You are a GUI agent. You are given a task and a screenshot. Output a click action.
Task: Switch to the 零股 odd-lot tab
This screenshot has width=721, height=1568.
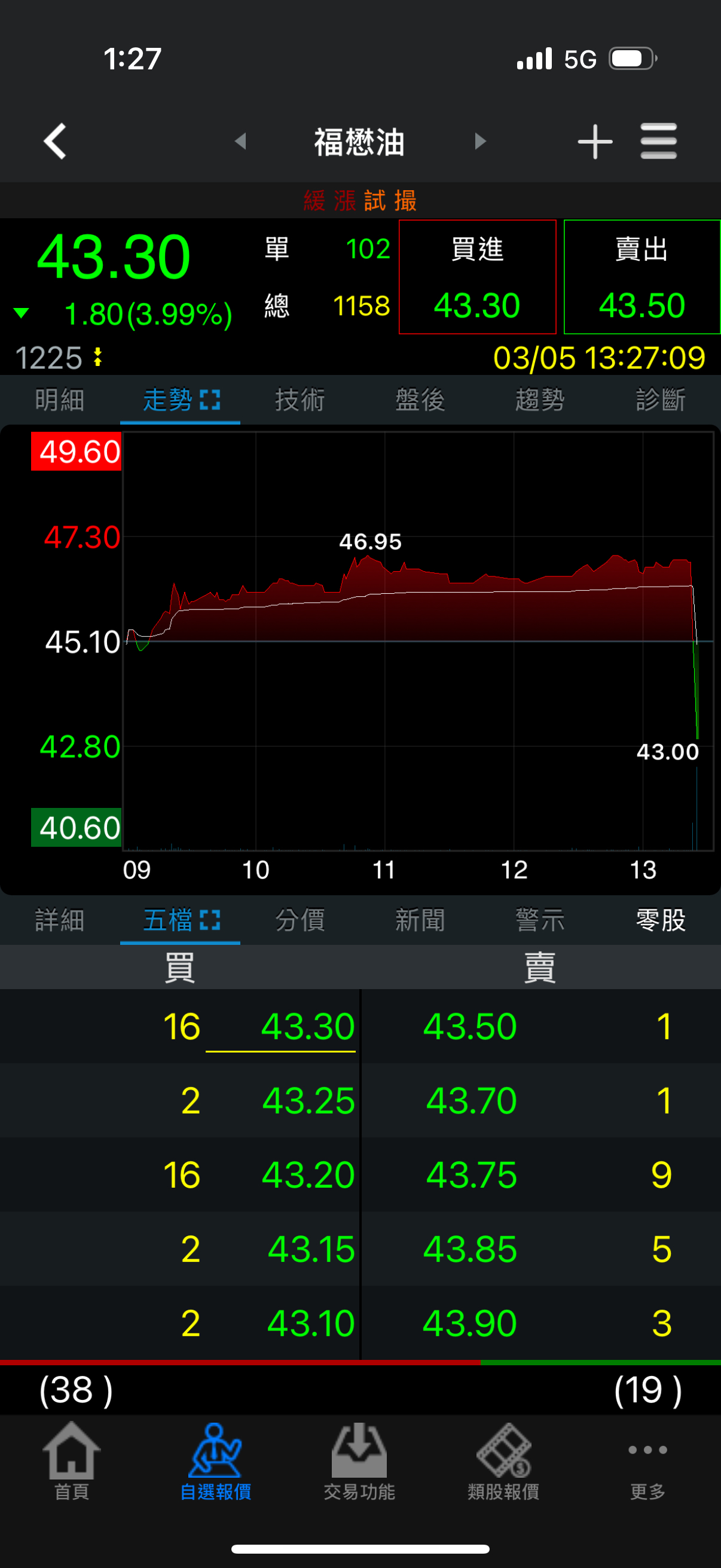(660, 920)
